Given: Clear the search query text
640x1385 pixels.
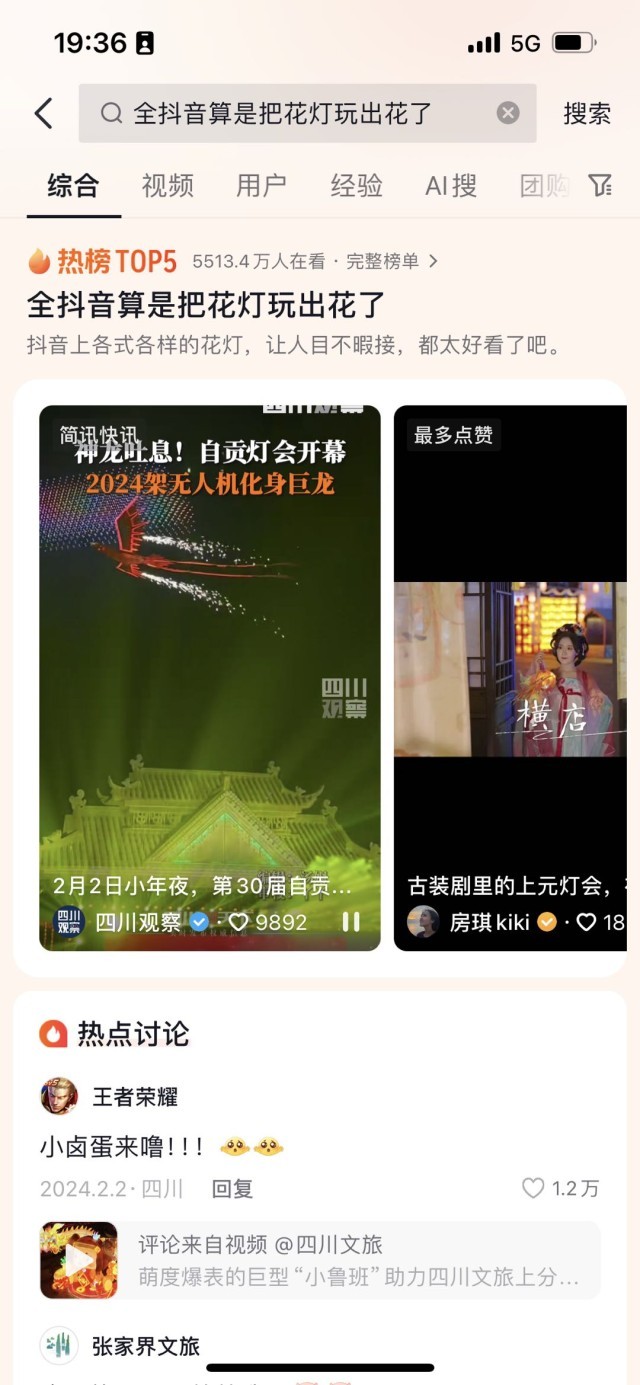Looking at the screenshot, I should [508, 113].
